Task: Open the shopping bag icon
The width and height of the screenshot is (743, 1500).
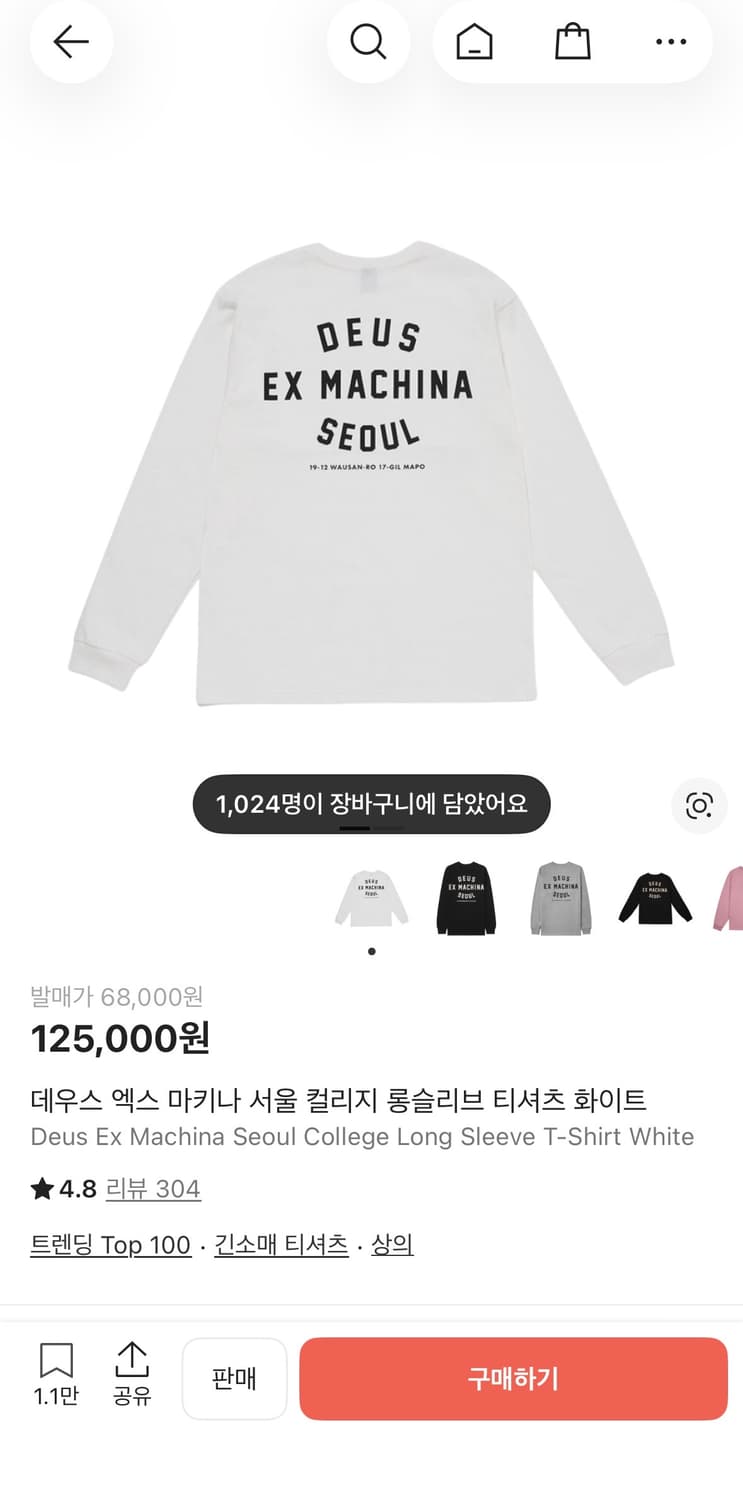Action: click(572, 42)
